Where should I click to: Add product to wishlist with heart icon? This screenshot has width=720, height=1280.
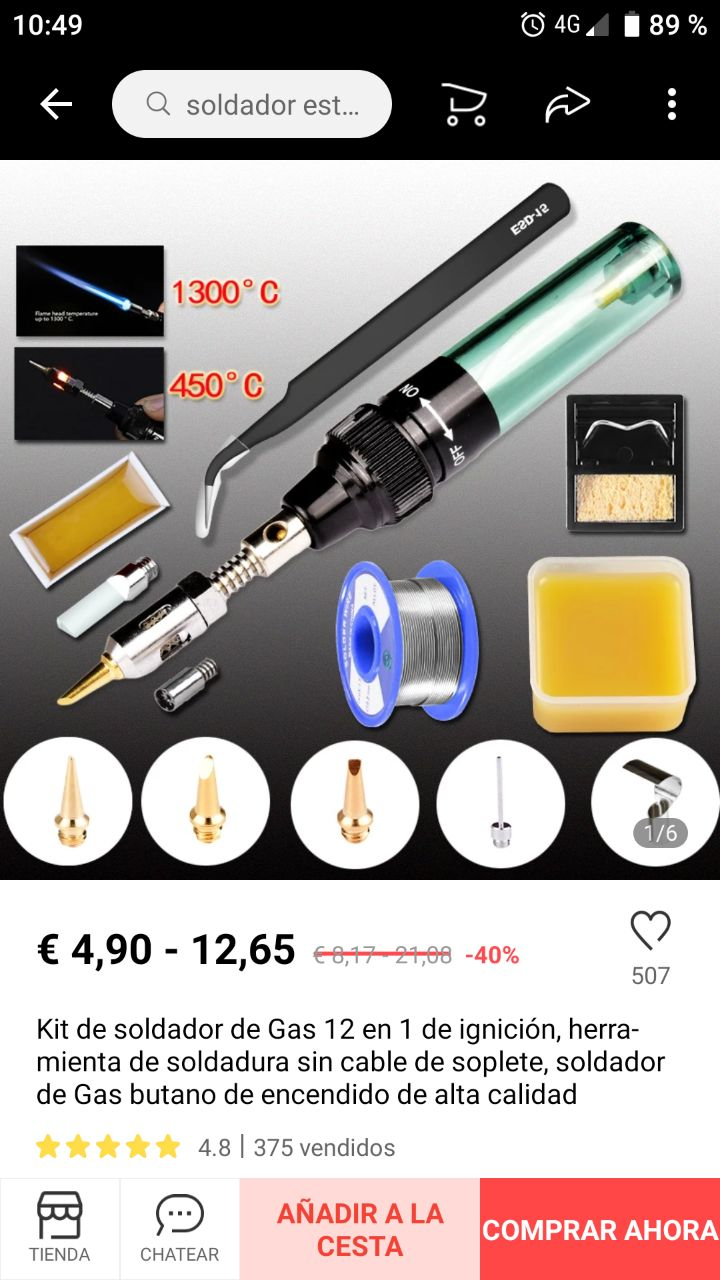pyautogui.click(x=650, y=932)
